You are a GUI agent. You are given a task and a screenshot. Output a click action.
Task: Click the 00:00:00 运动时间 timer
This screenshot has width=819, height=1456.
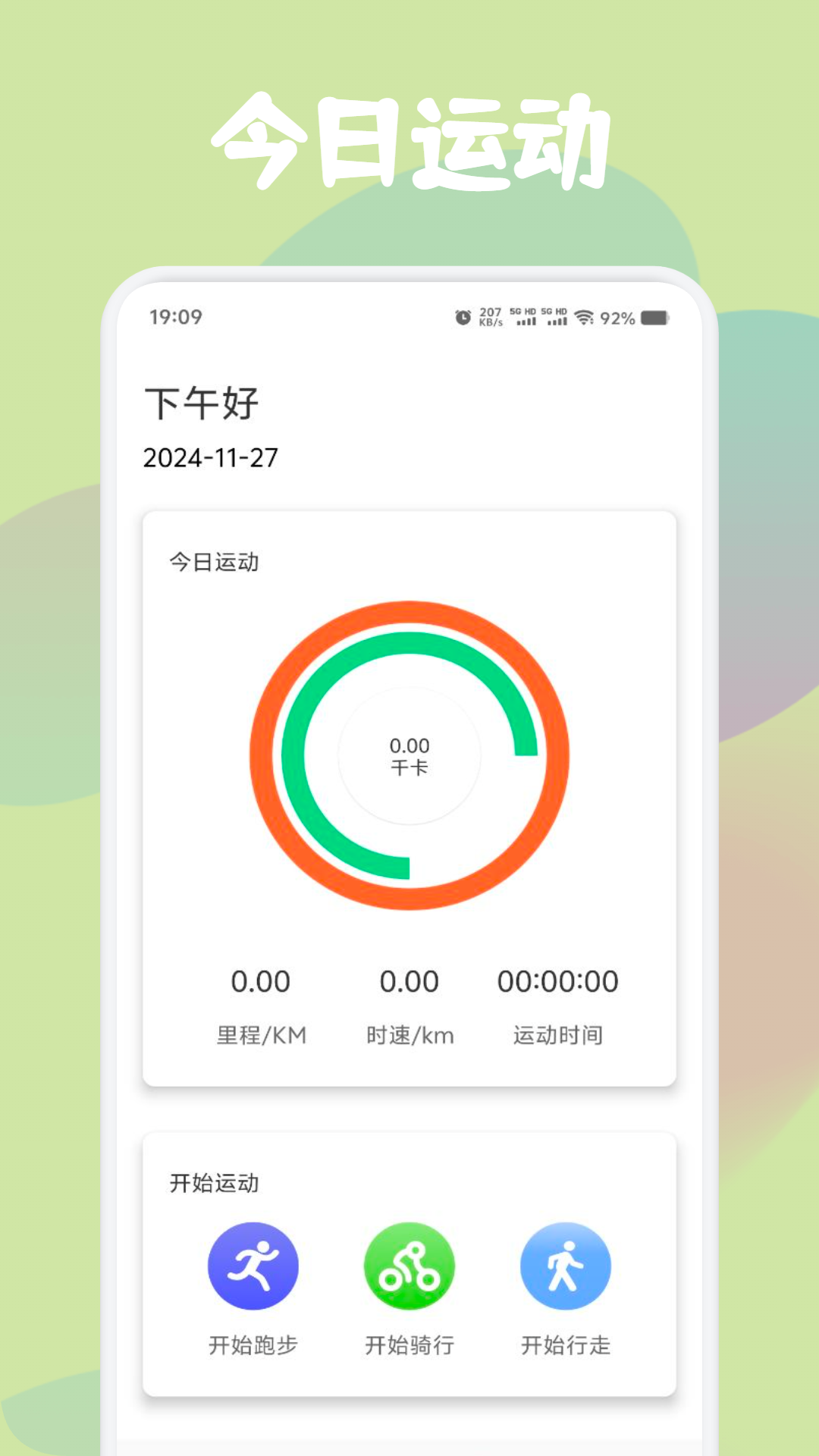click(x=559, y=981)
